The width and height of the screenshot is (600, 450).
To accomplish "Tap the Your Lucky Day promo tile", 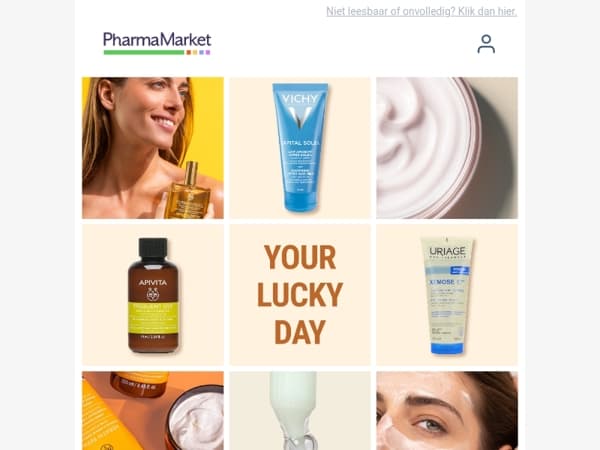I will coord(300,295).
